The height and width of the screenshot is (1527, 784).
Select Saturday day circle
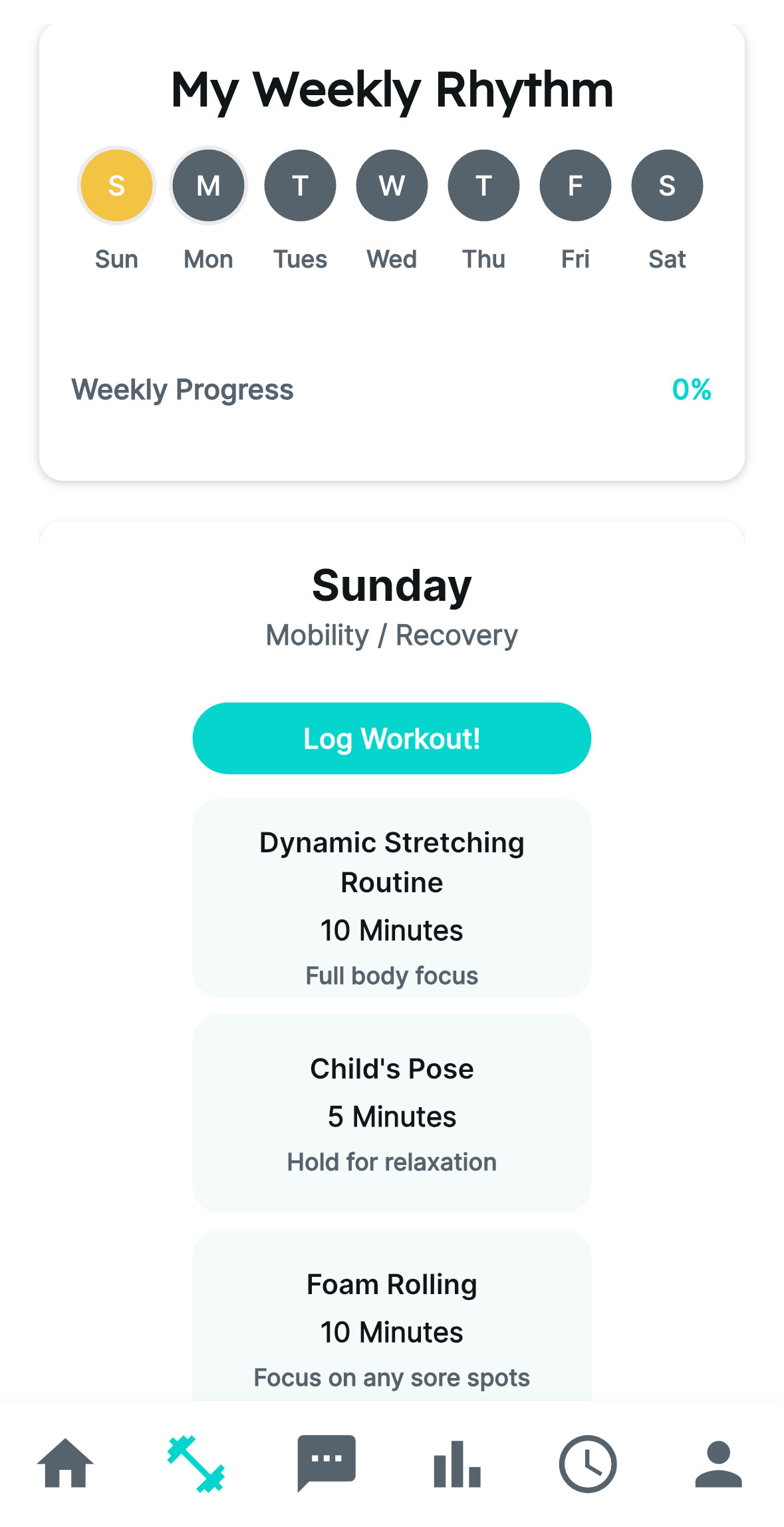(667, 186)
